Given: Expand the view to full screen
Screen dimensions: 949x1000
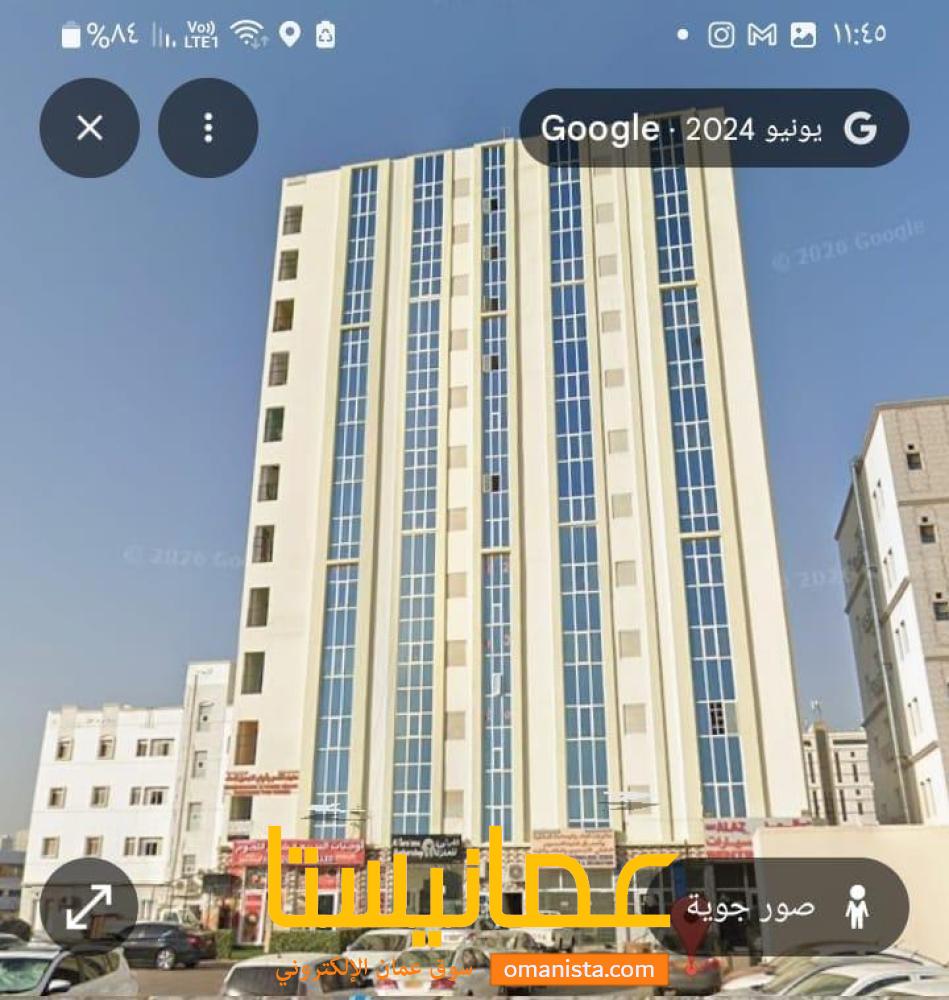Looking at the screenshot, I should click(89, 907).
